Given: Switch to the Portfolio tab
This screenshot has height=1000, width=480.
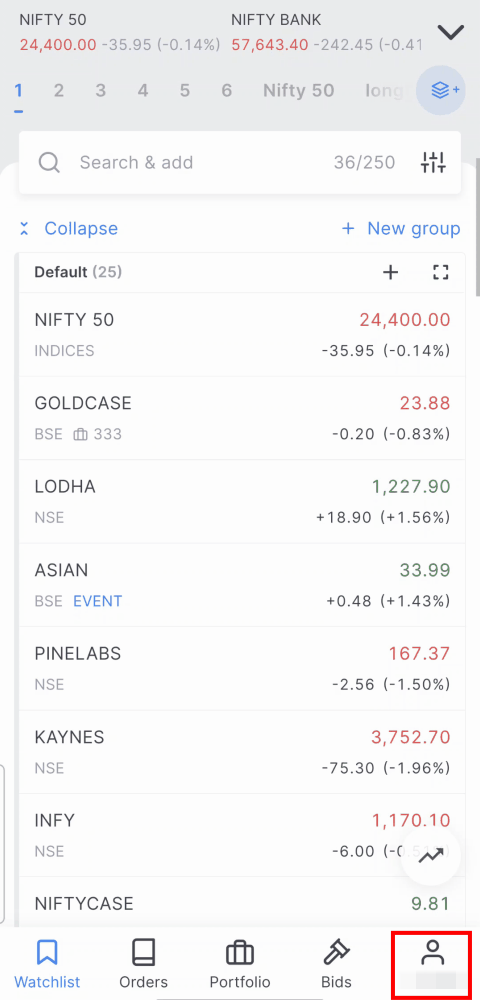Looking at the screenshot, I should 240,963.
